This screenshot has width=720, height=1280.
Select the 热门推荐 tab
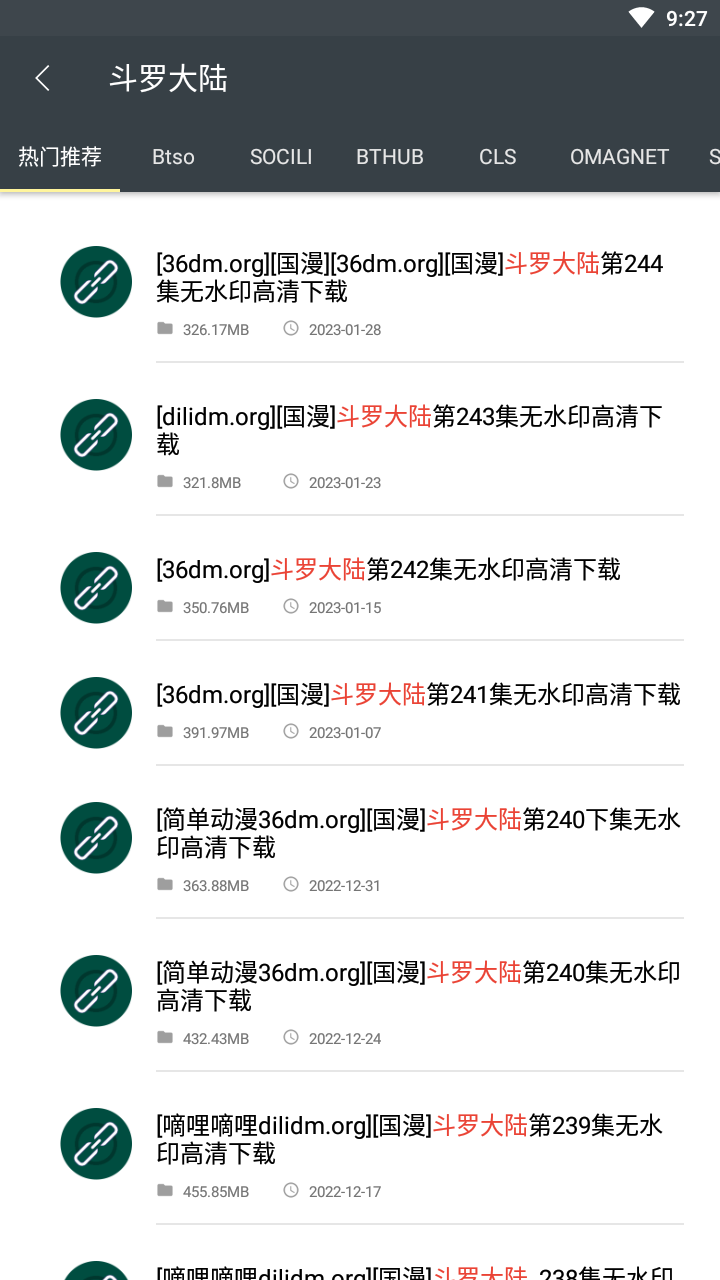[60, 157]
